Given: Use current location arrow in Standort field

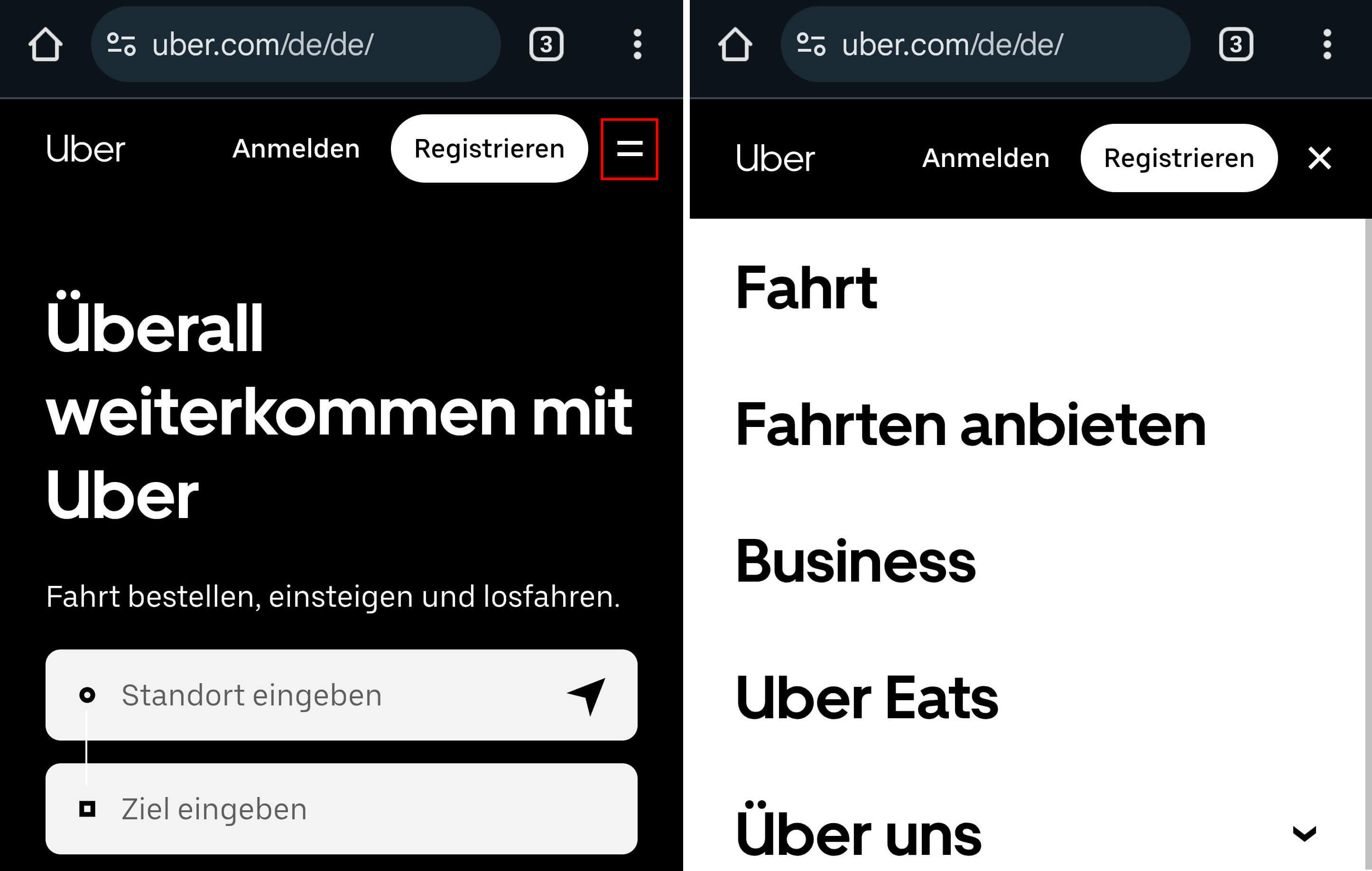Looking at the screenshot, I should [x=587, y=695].
